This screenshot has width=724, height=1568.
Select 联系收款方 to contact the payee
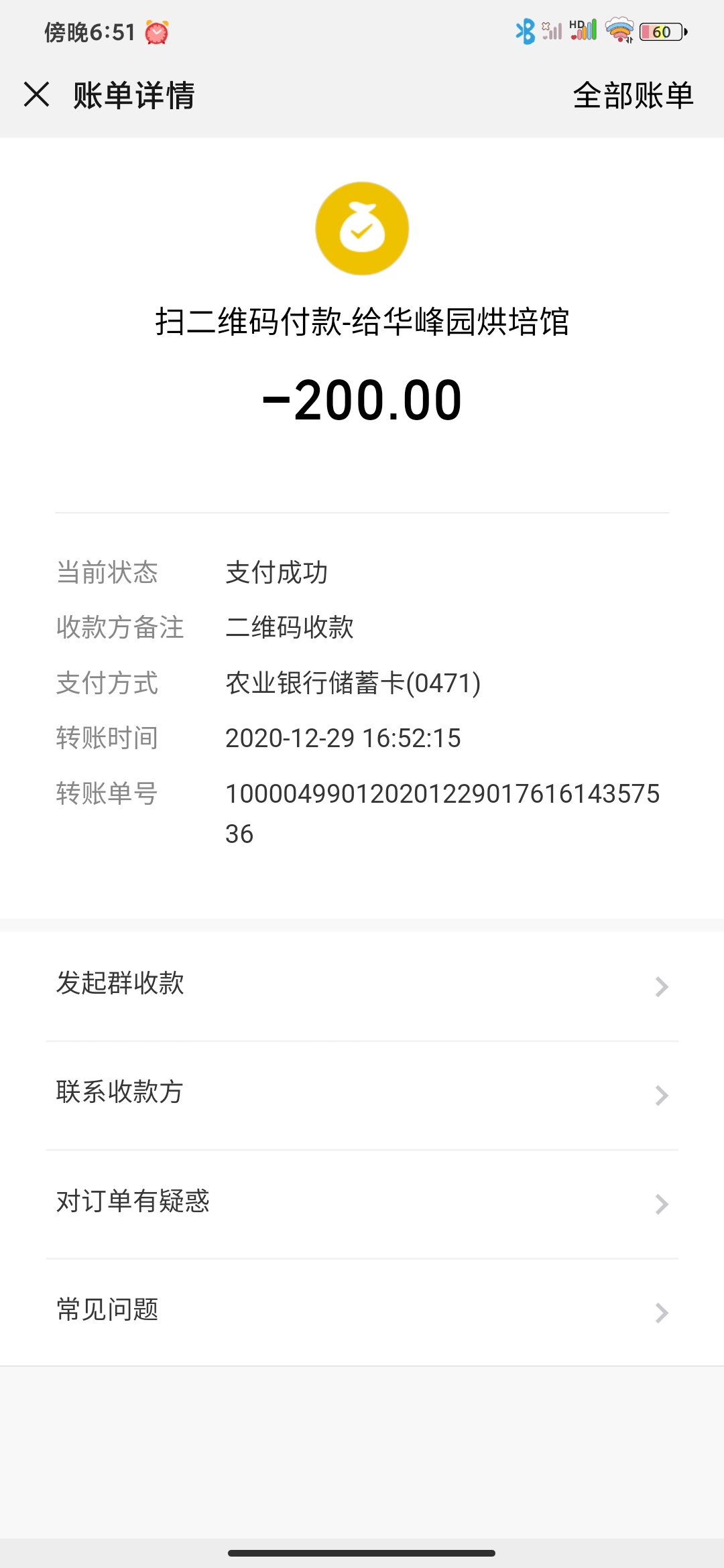tap(362, 1095)
